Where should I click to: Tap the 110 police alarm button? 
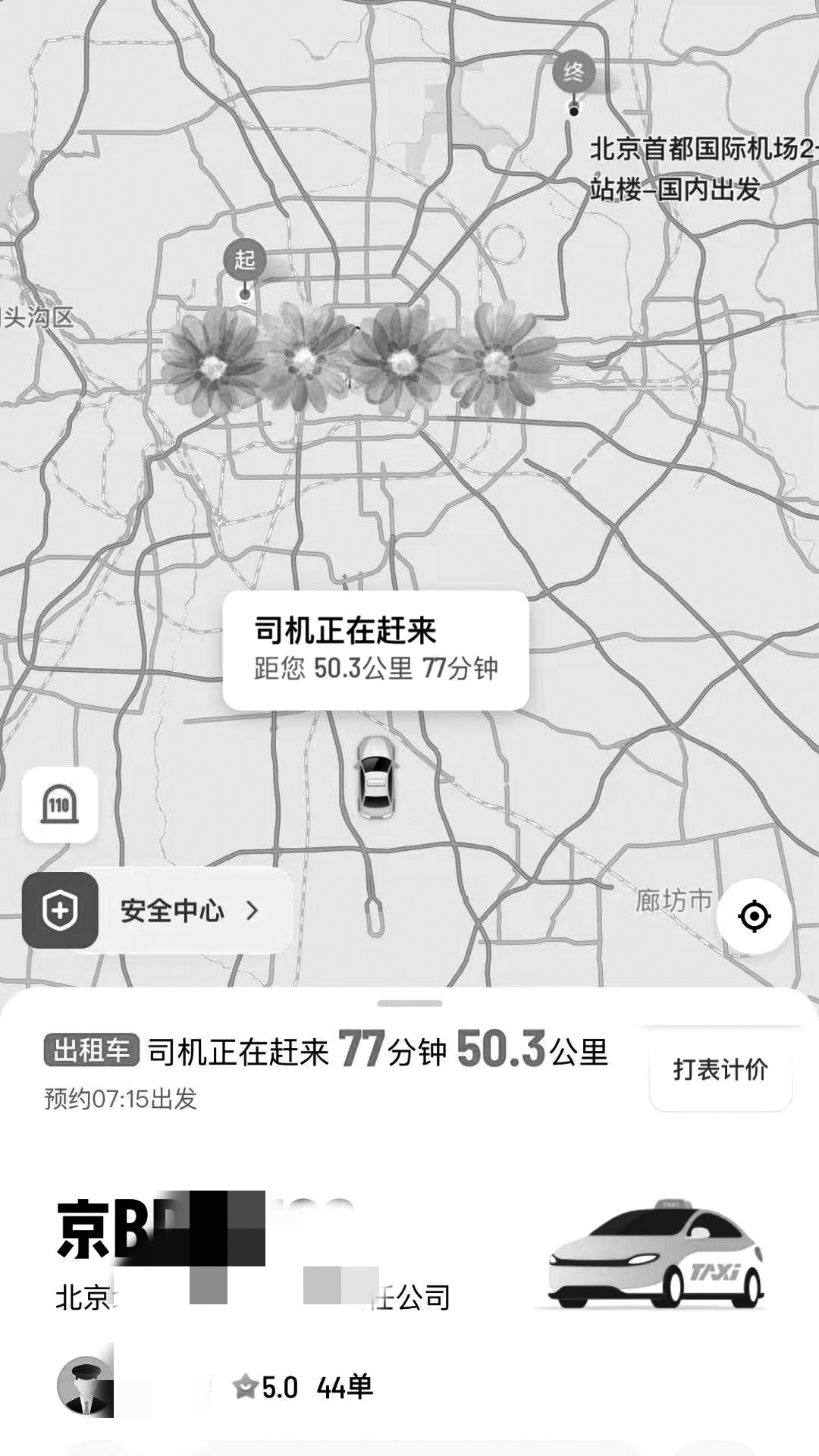[x=60, y=805]
